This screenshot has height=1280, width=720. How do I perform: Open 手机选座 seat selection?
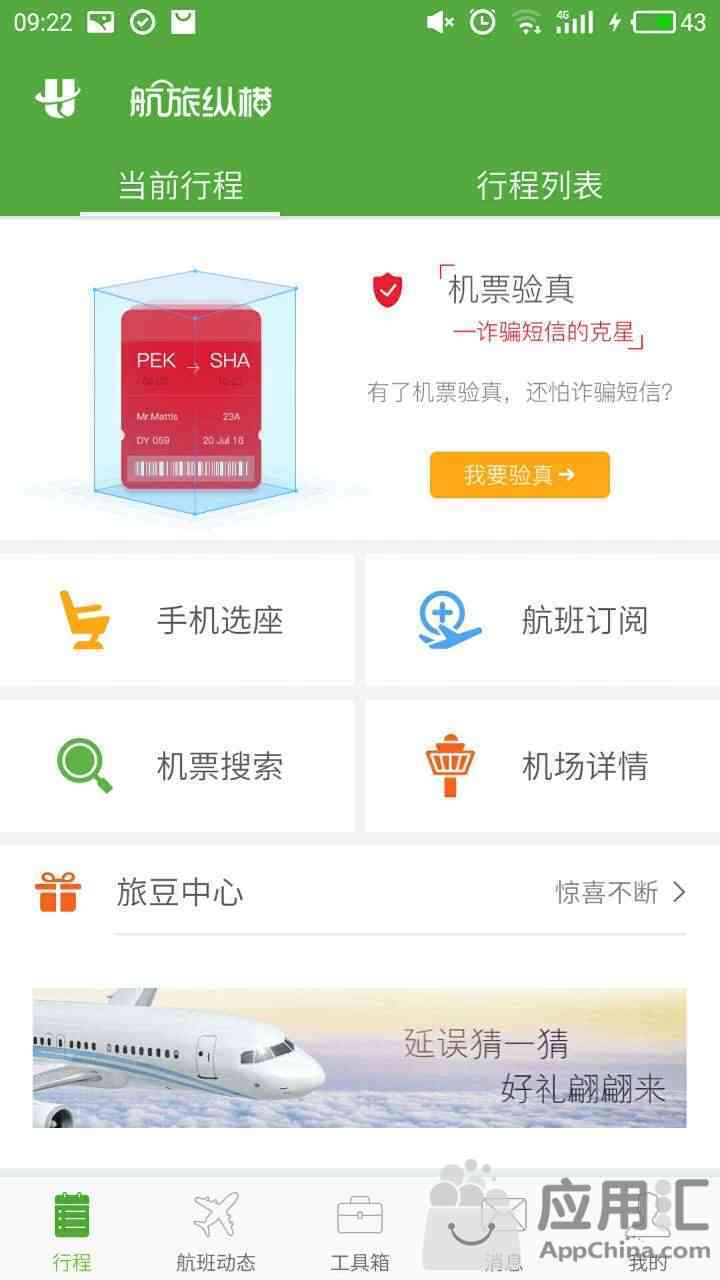pos(177,620)
